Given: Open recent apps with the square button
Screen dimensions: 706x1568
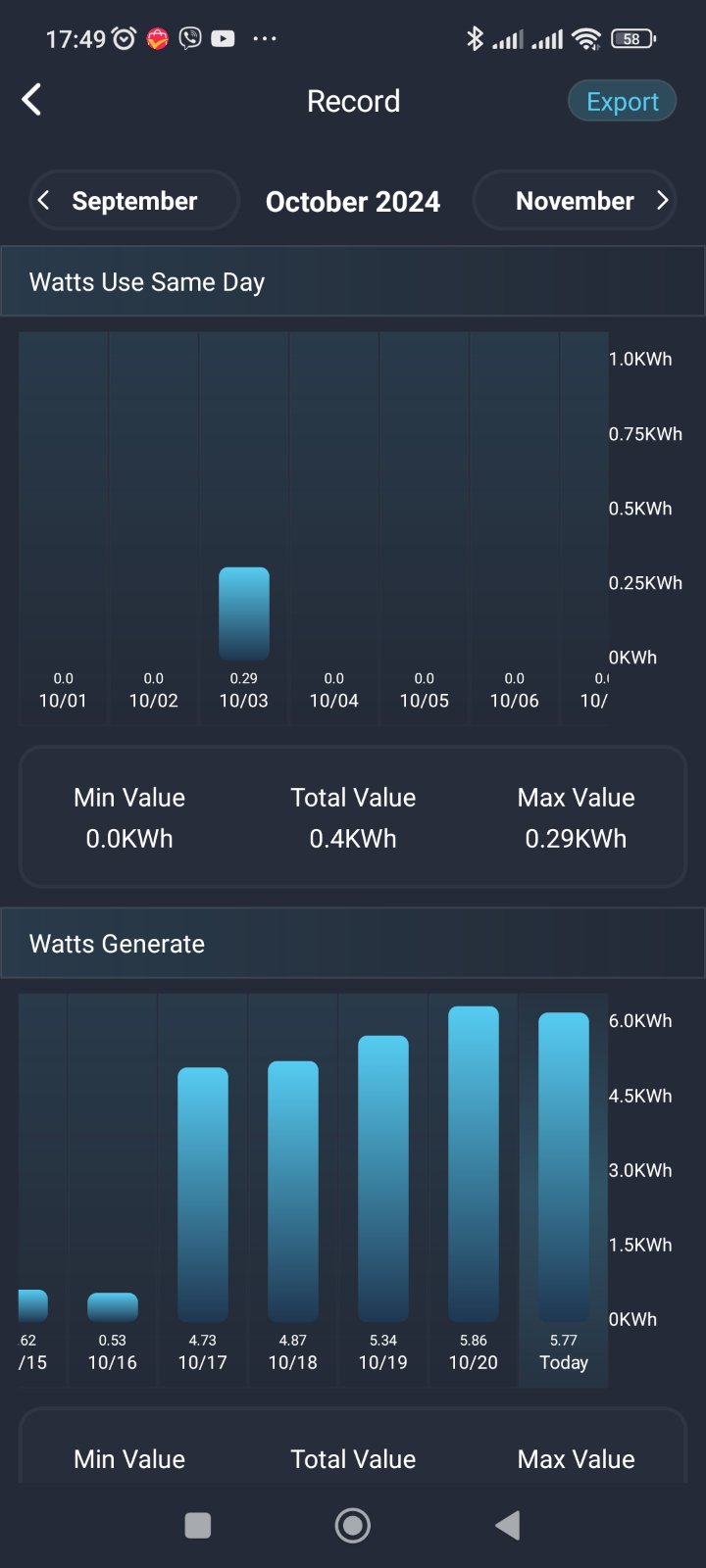Looking at the screenshot, I should [198, 1525].
